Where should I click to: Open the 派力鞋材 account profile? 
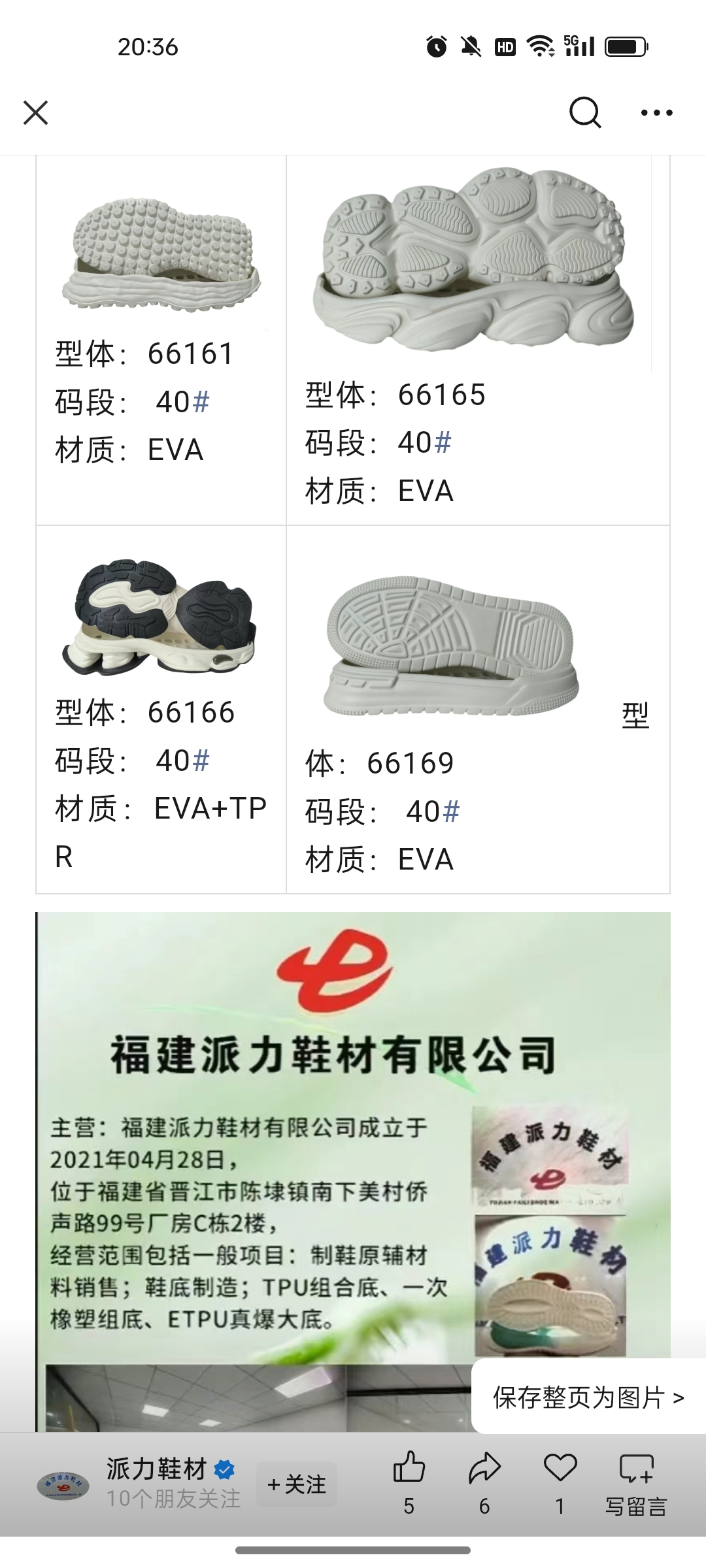156,1469
